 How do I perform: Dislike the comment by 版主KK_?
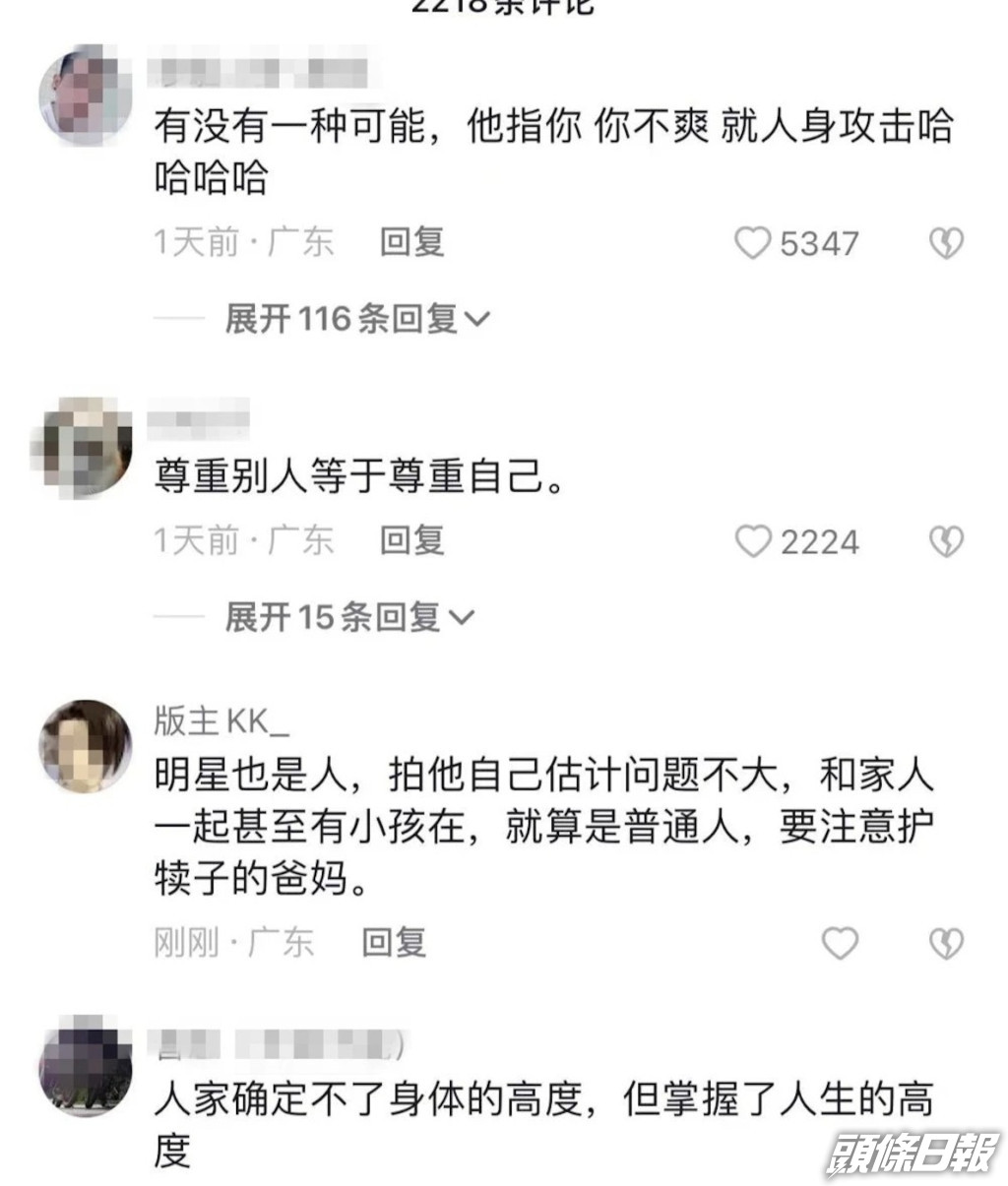946,943
